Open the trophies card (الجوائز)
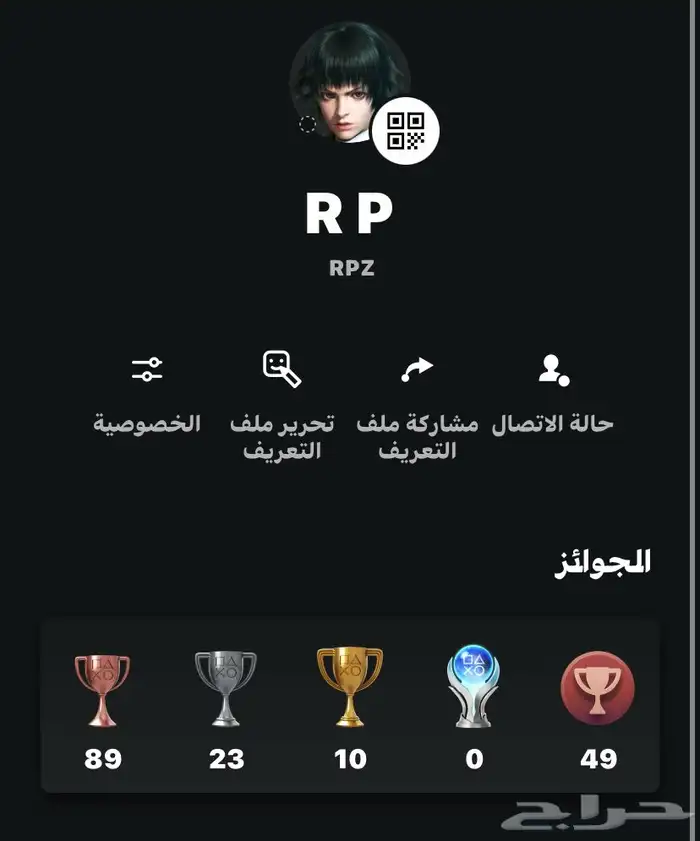The height and width of the screenshot is (841, 700). 350,706
